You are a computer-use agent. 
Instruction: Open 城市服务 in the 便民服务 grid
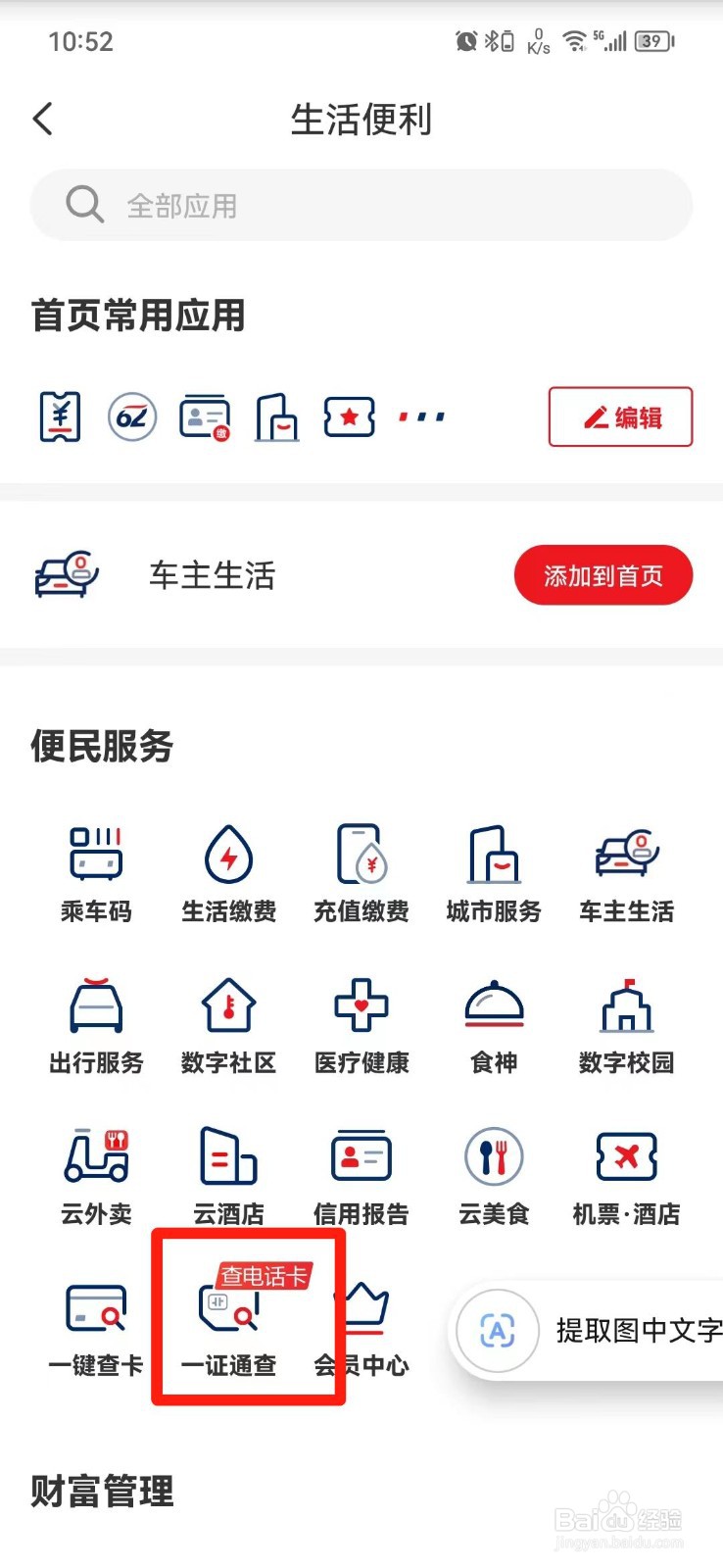494,874
